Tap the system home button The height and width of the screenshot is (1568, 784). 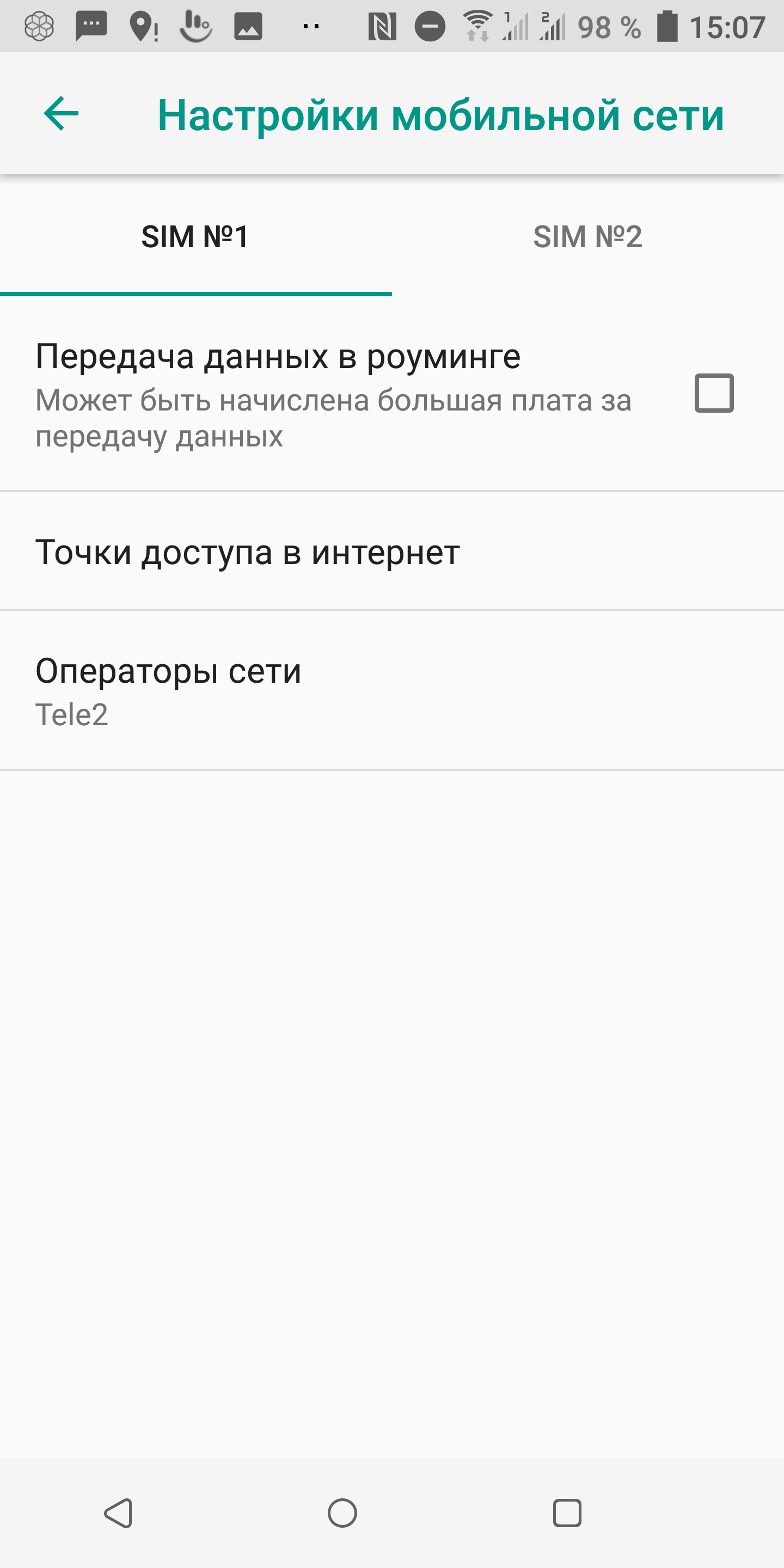coord(342,1512)
